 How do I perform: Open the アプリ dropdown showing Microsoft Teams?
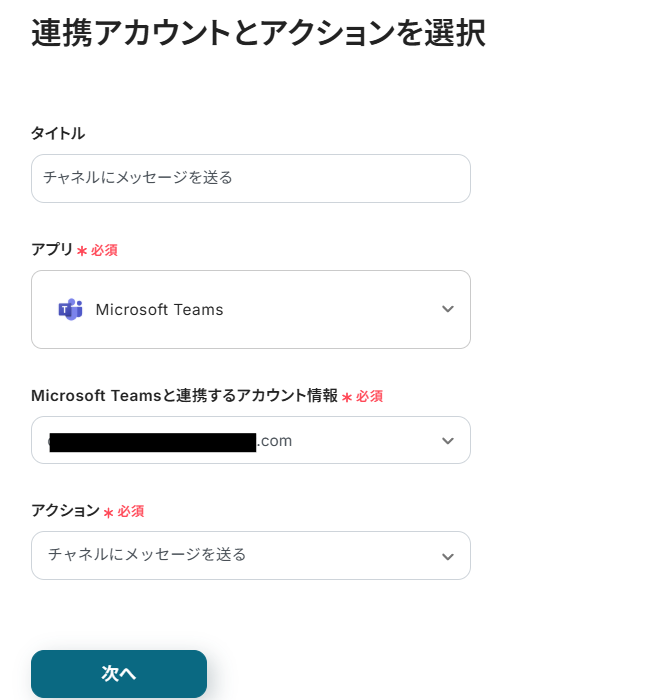coord(250,310)
